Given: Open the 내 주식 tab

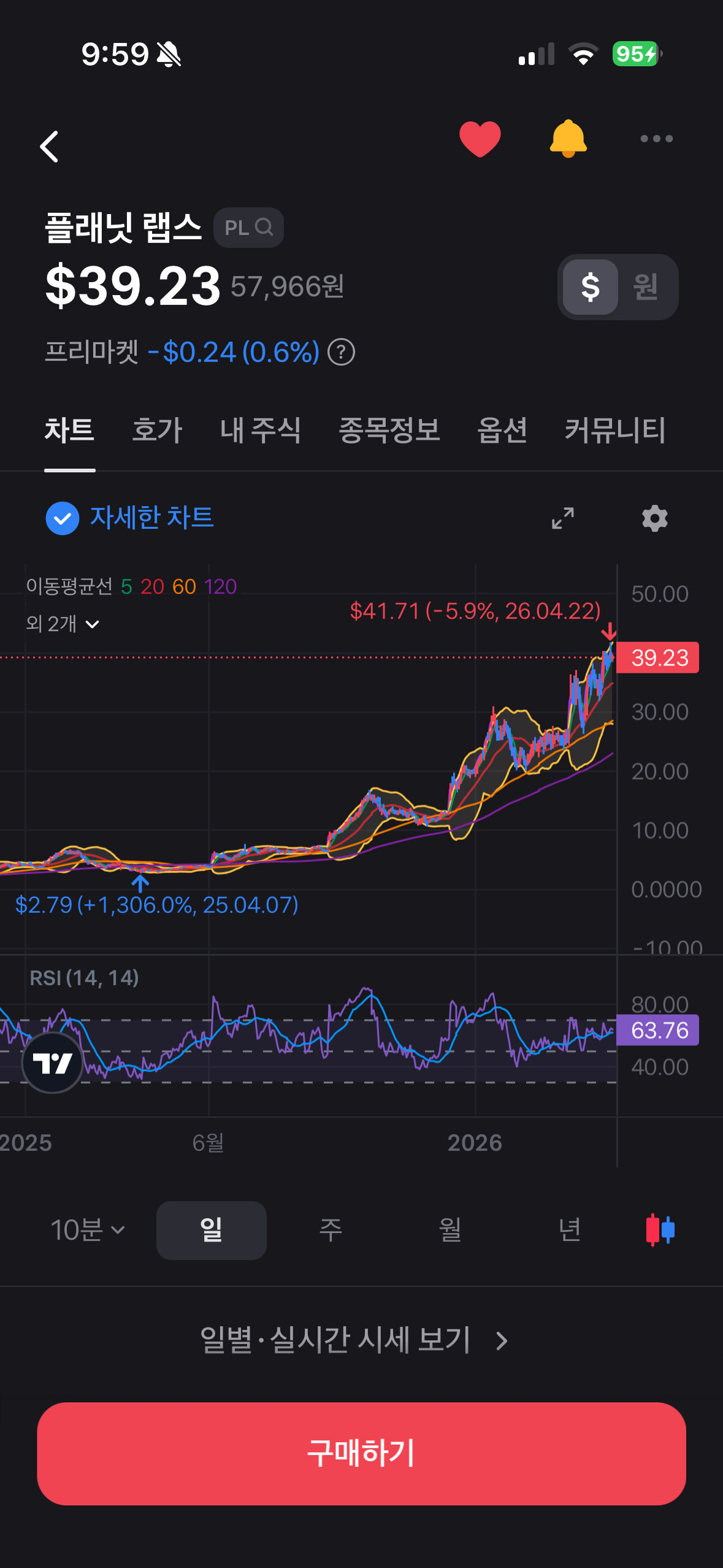Looking at the screenshot, I should [x=261, y=429].
